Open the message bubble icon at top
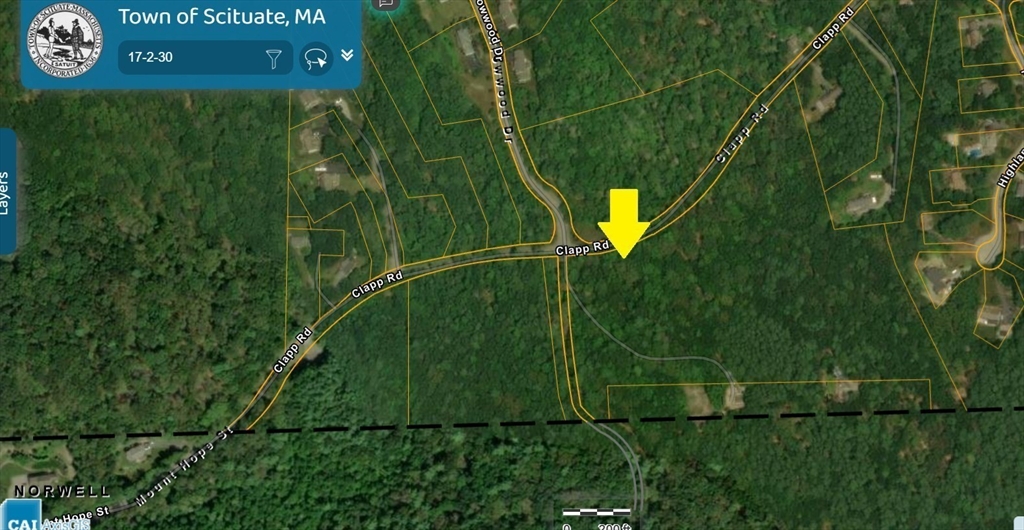Screen dimensions: 1024x530 point(385,4)
